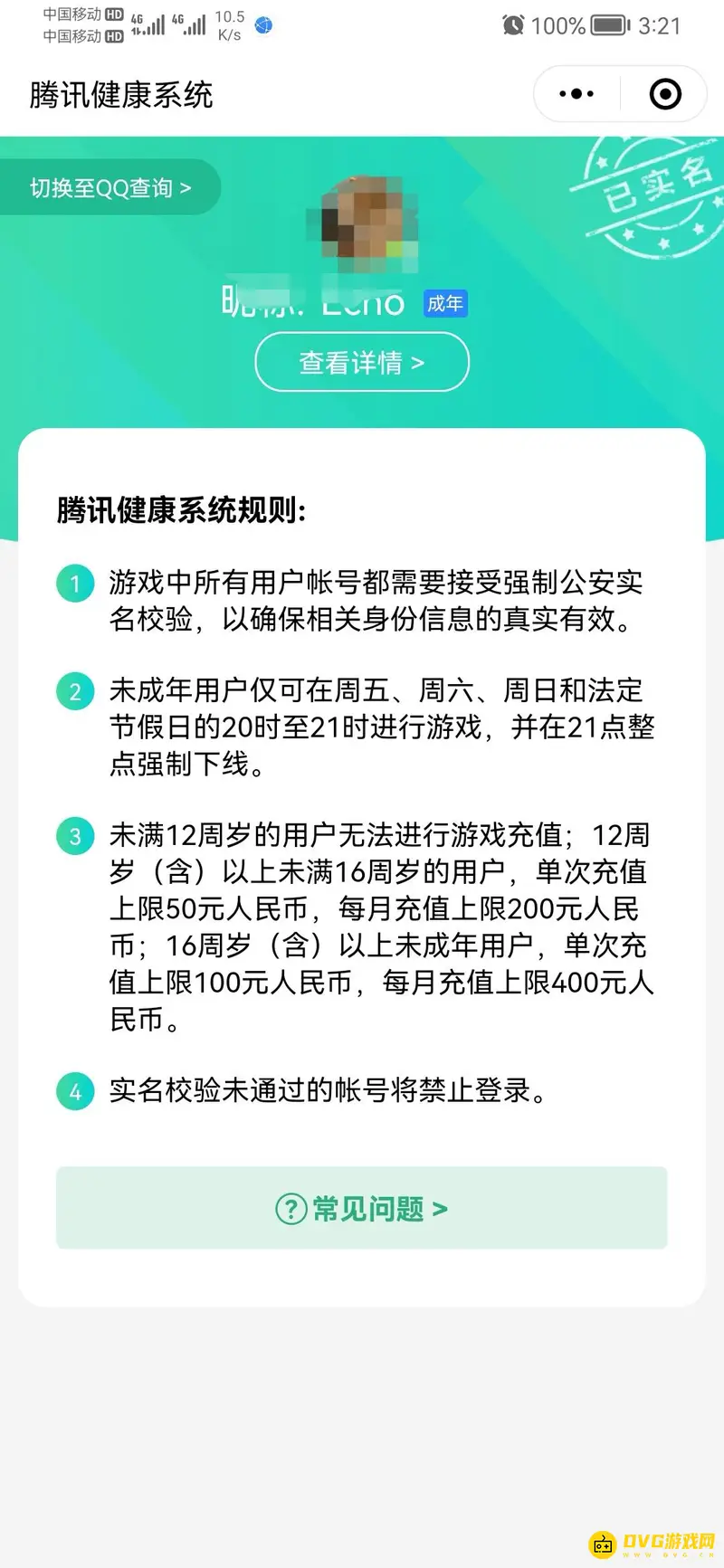Tap the blue browser globe icon in status bar

tap(262, 27)
